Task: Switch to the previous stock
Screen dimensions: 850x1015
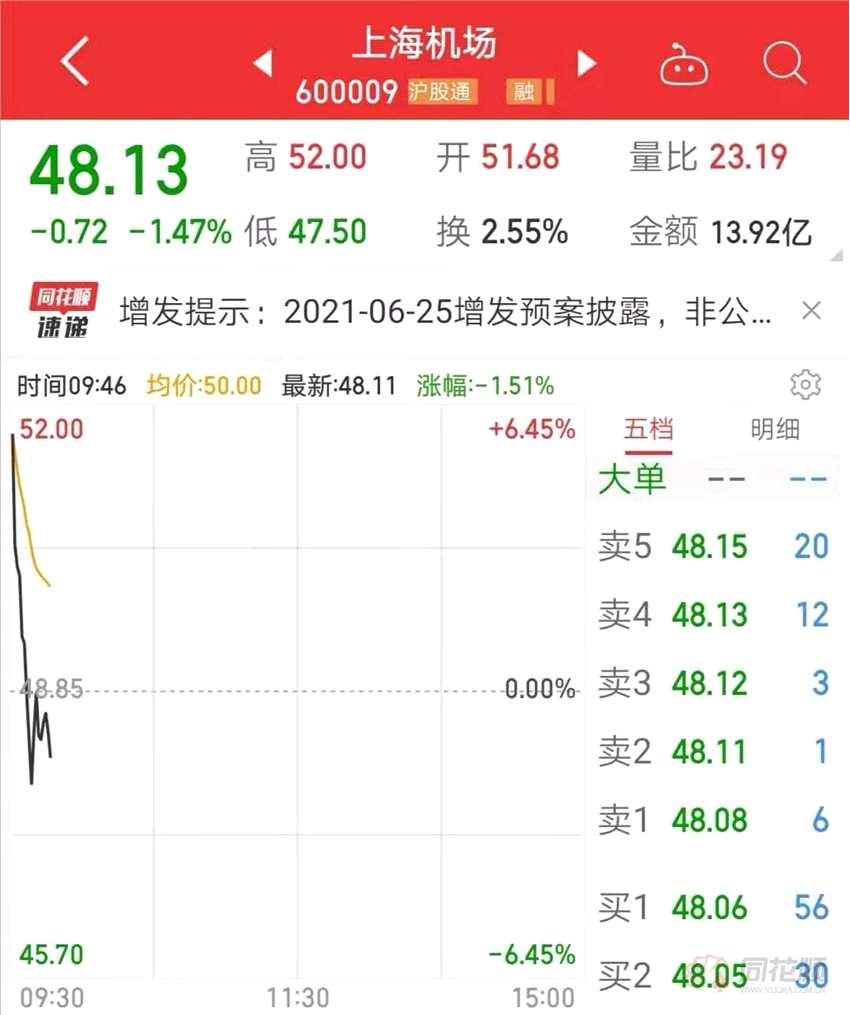Action: (x=262, y=65)
